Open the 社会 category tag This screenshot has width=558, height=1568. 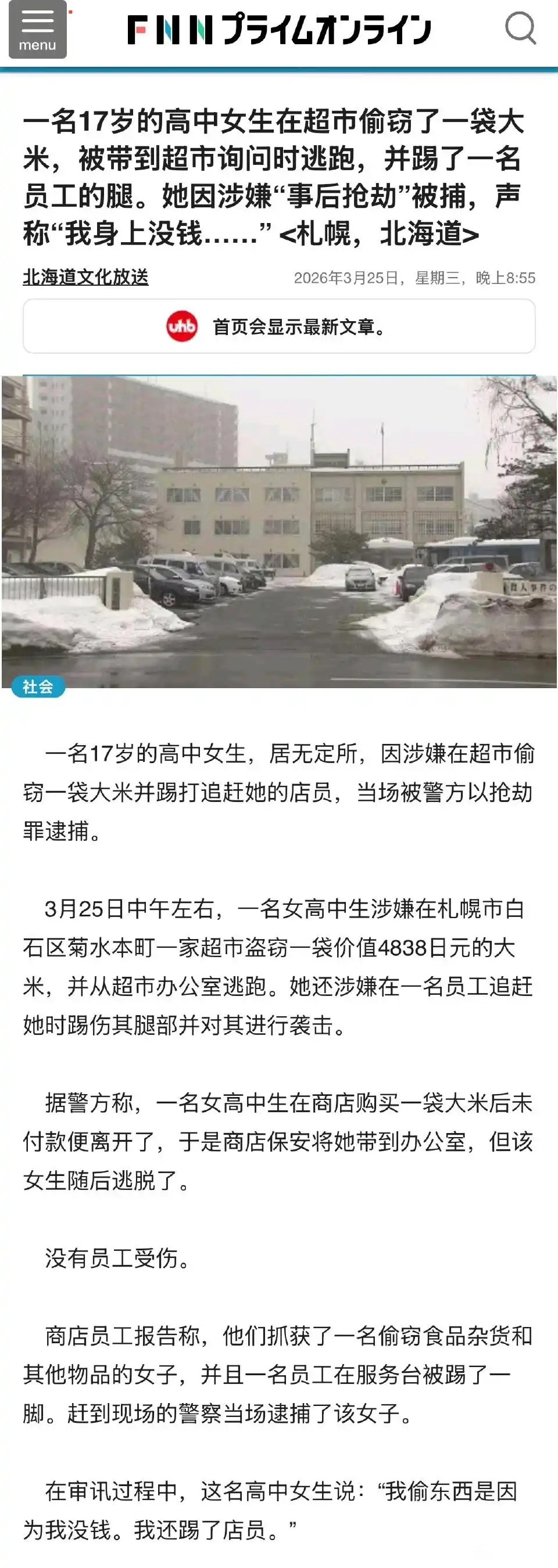pos(38,686)
